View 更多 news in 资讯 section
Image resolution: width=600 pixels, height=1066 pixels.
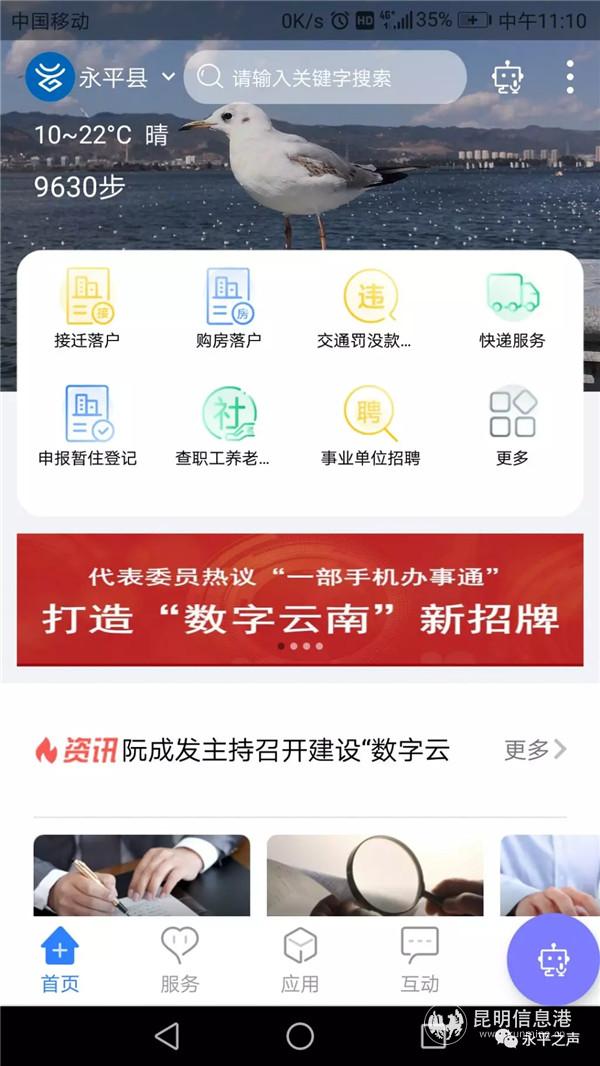tap(535, 750)
